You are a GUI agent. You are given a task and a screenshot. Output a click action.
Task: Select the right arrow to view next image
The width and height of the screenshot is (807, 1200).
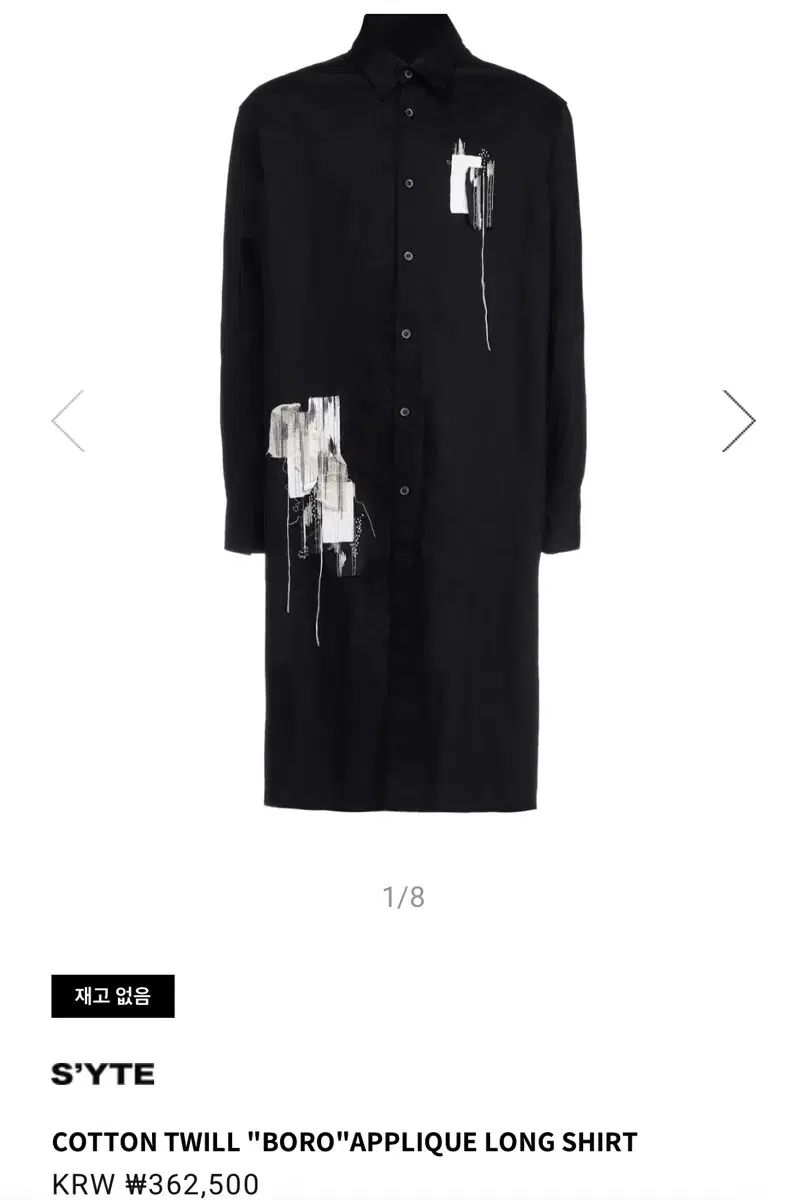pyautogui.click(x=737, y=420)
